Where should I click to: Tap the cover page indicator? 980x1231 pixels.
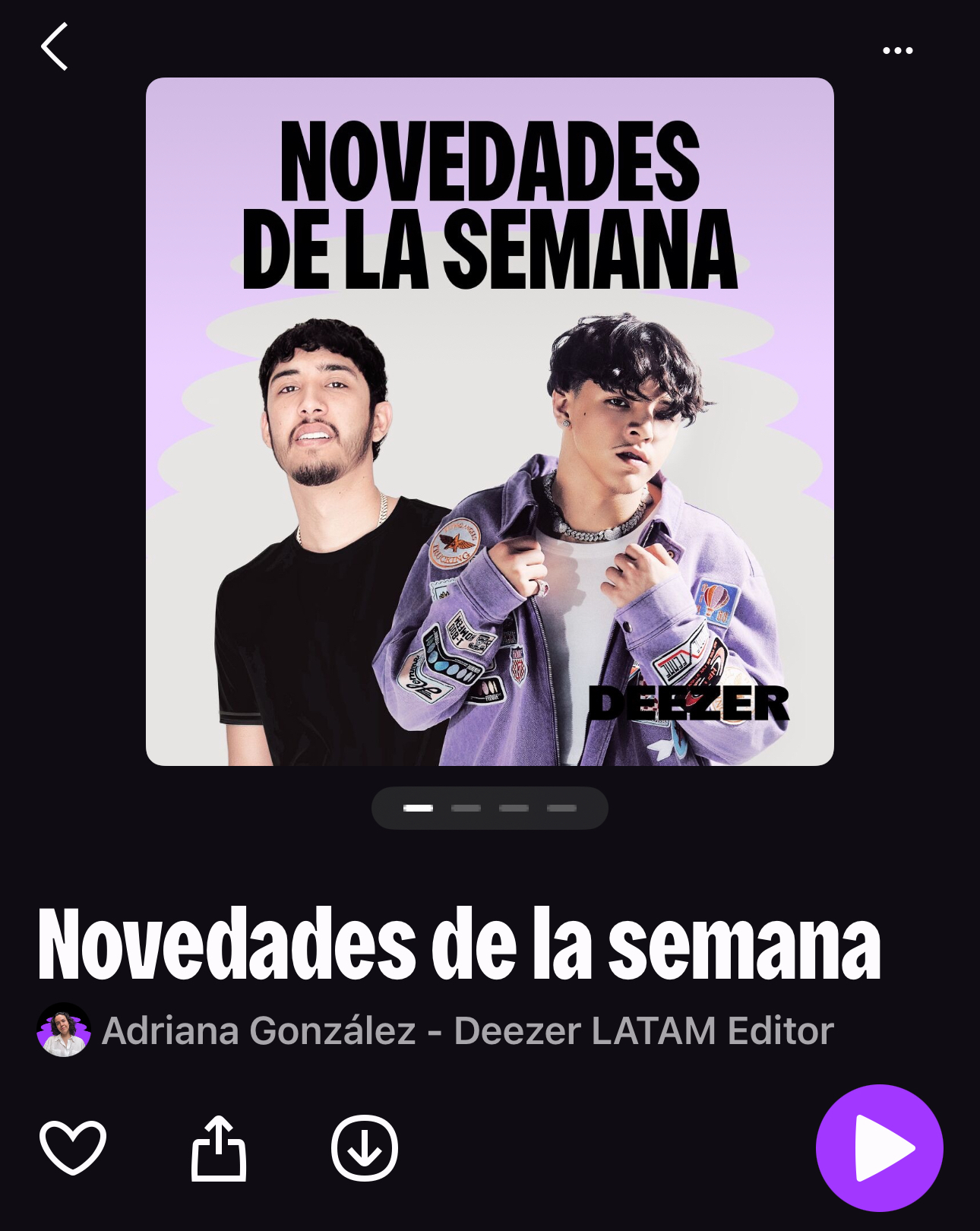point(490,809)
